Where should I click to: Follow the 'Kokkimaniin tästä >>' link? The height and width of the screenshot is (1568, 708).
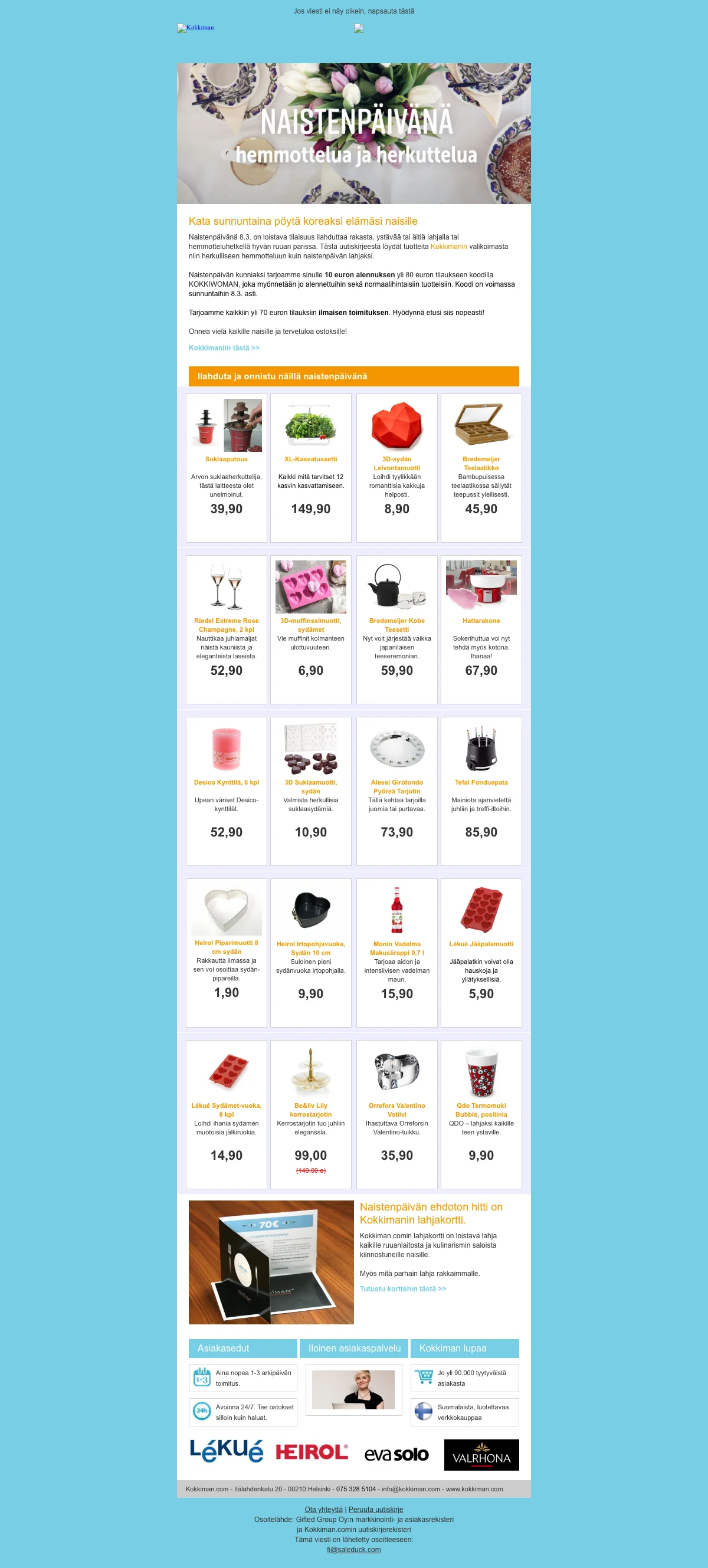click(x=224, y=348)
